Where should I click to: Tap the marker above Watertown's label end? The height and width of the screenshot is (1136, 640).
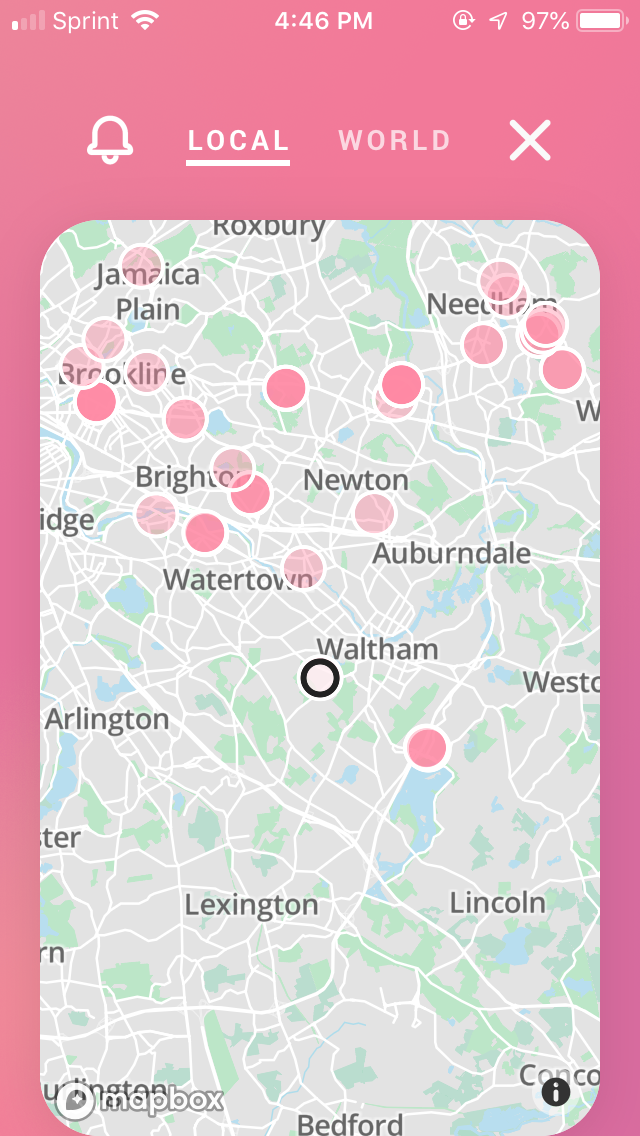point(302,568)
